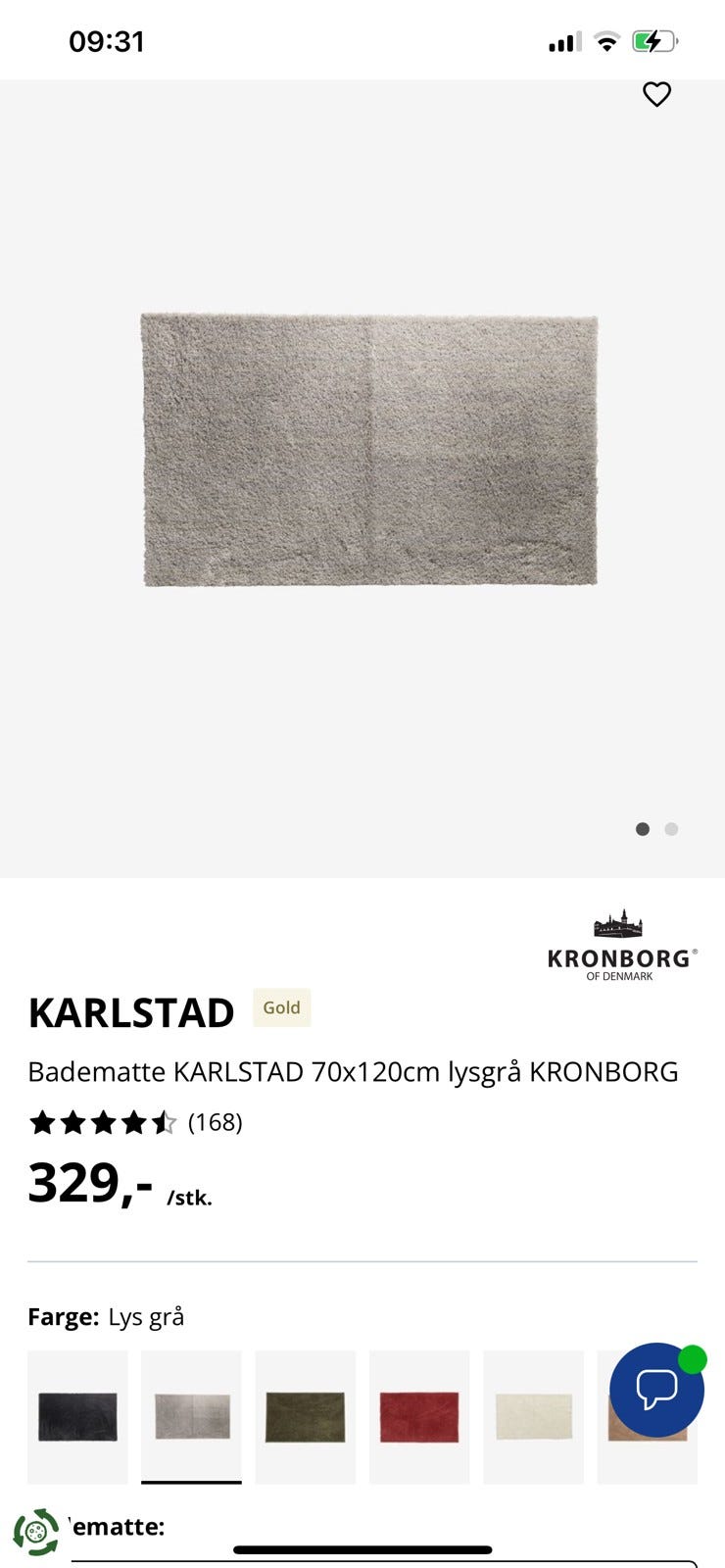This screenshot has width=725, height=1568.
Task: Tap the Gold label badge
Action: (281, 1007)
